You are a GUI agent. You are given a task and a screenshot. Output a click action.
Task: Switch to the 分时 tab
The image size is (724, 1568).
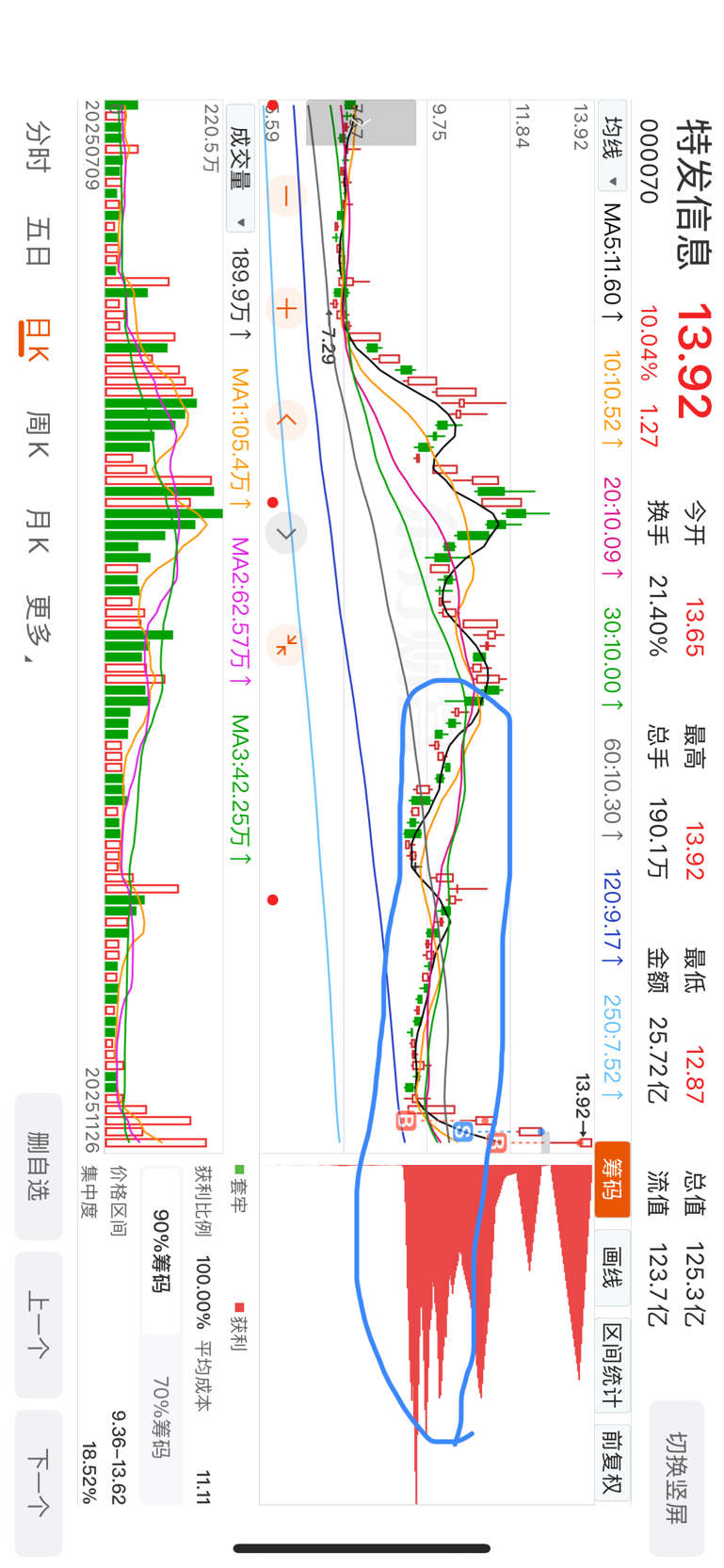(38, 145)
